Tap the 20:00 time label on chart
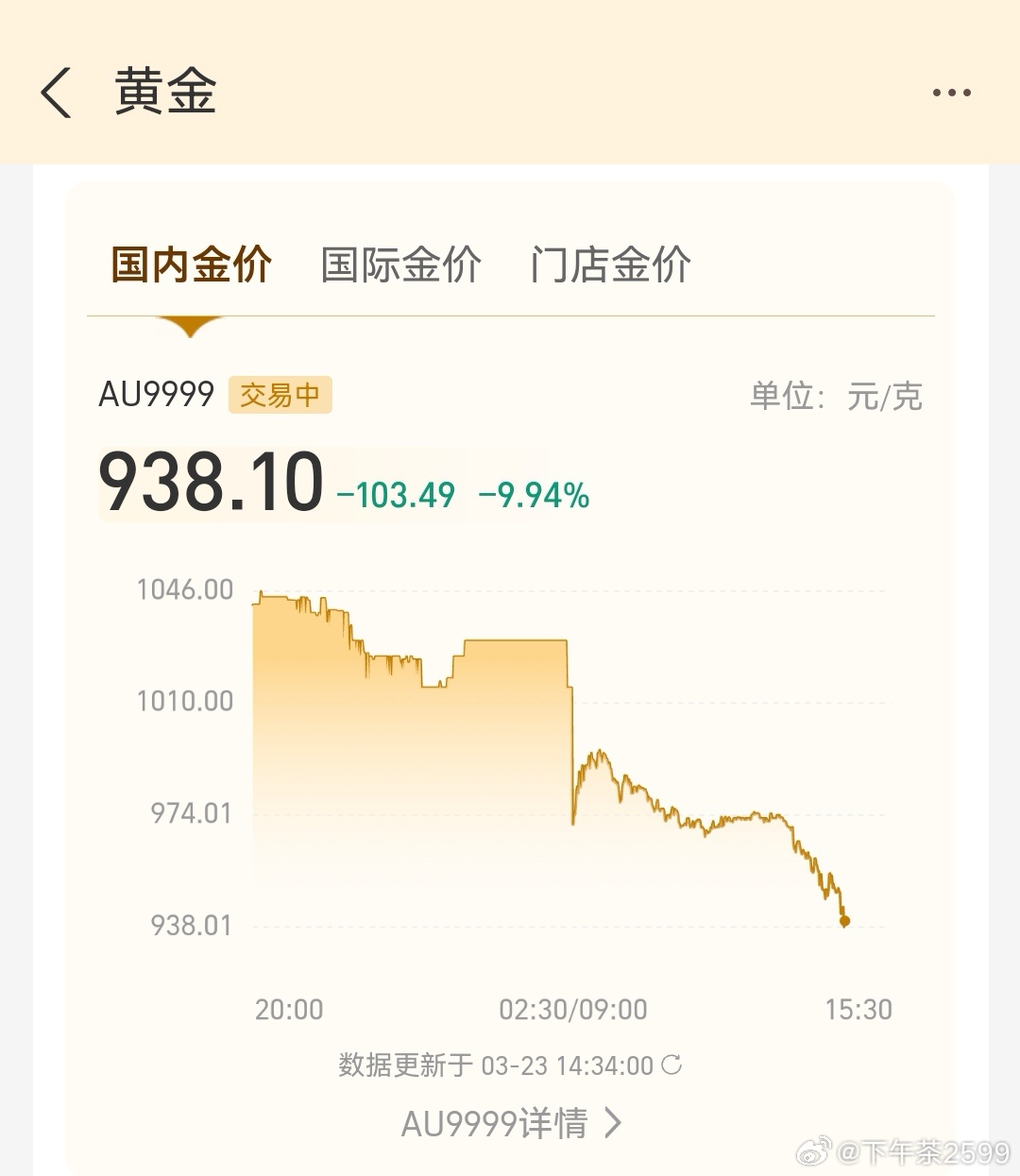Image resolution: width=1020 pixels, height=1176 pixels. click(x=289, y=1009)
